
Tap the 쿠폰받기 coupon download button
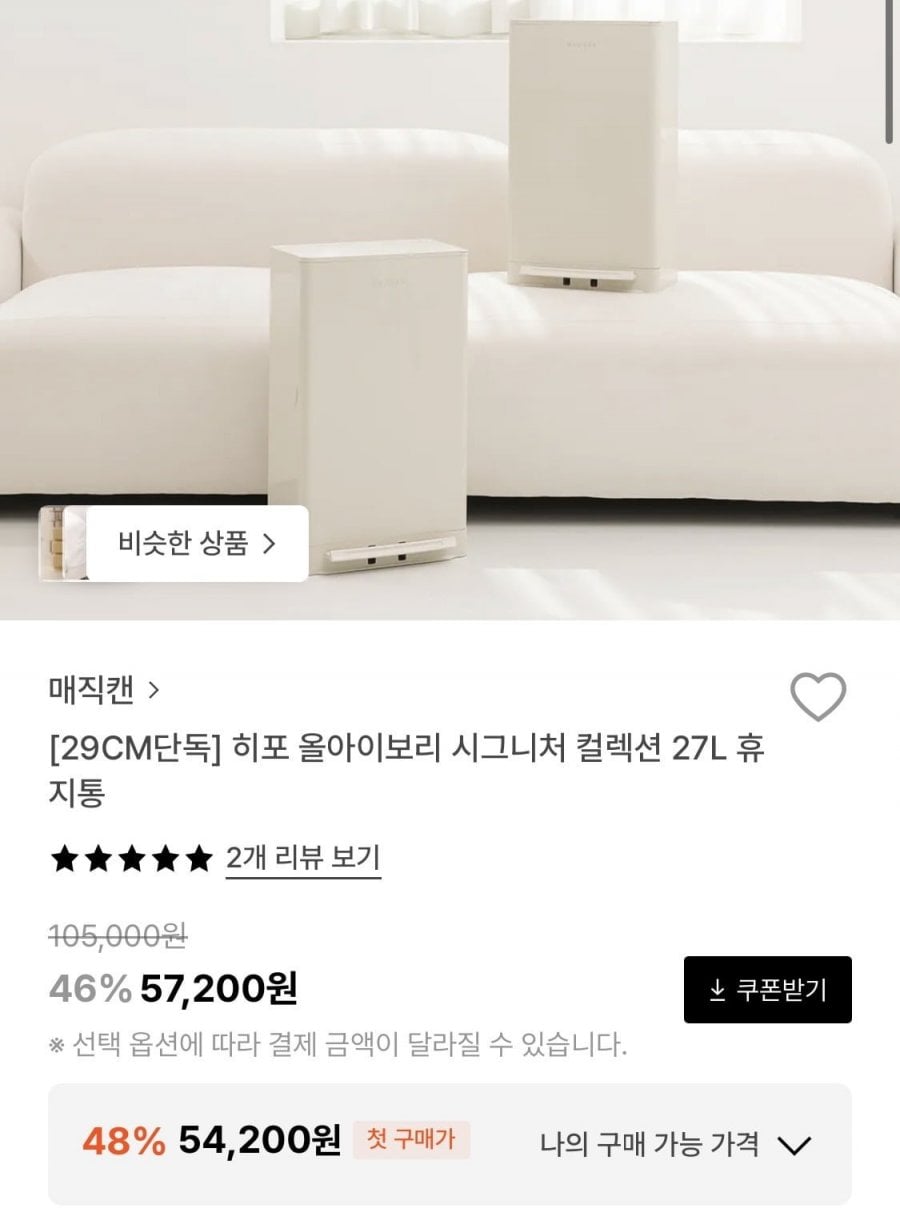tap(767, 989)
